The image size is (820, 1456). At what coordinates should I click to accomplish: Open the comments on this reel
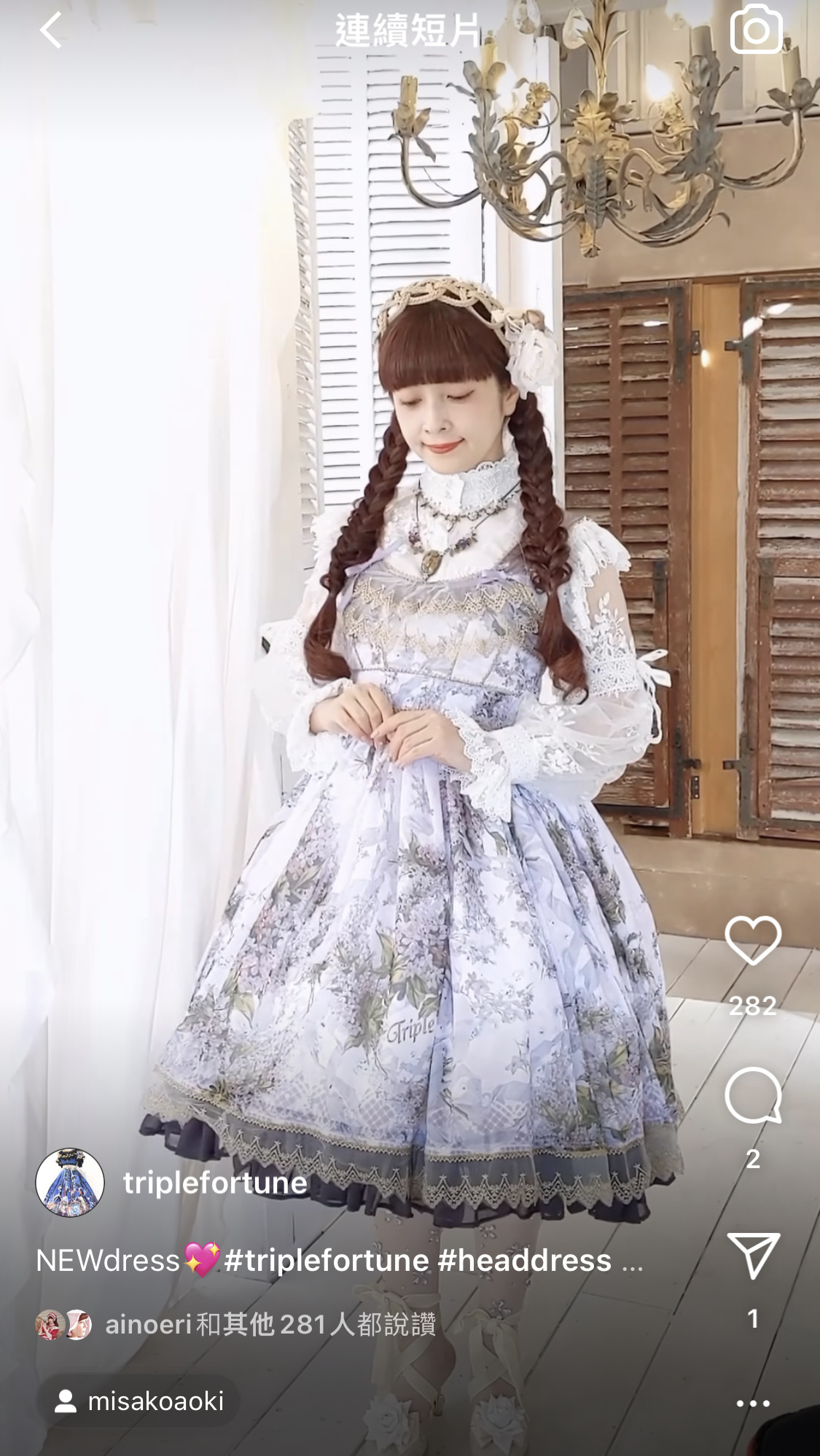pyautogui.click(x=753, y=1095)
